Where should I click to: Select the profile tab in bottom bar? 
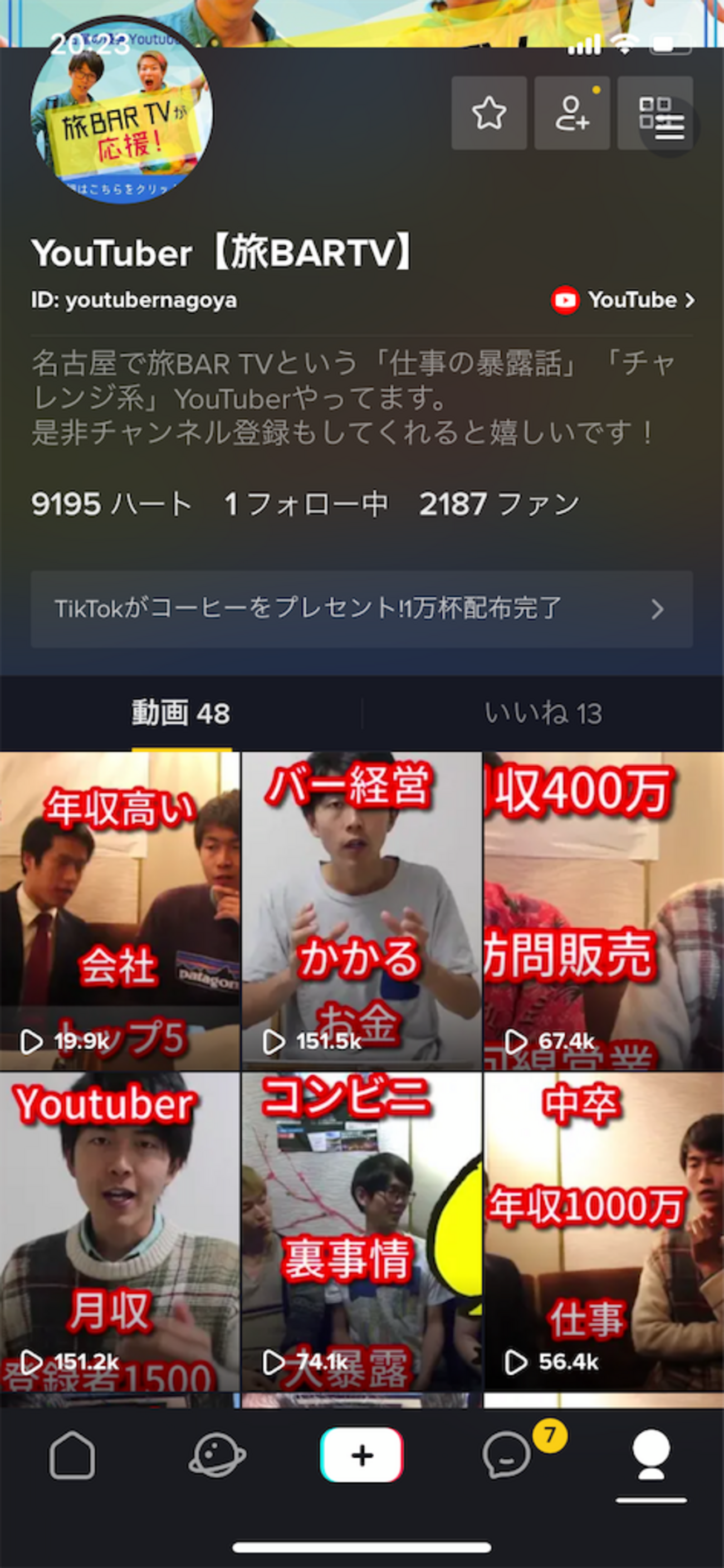coord(651,1455)
